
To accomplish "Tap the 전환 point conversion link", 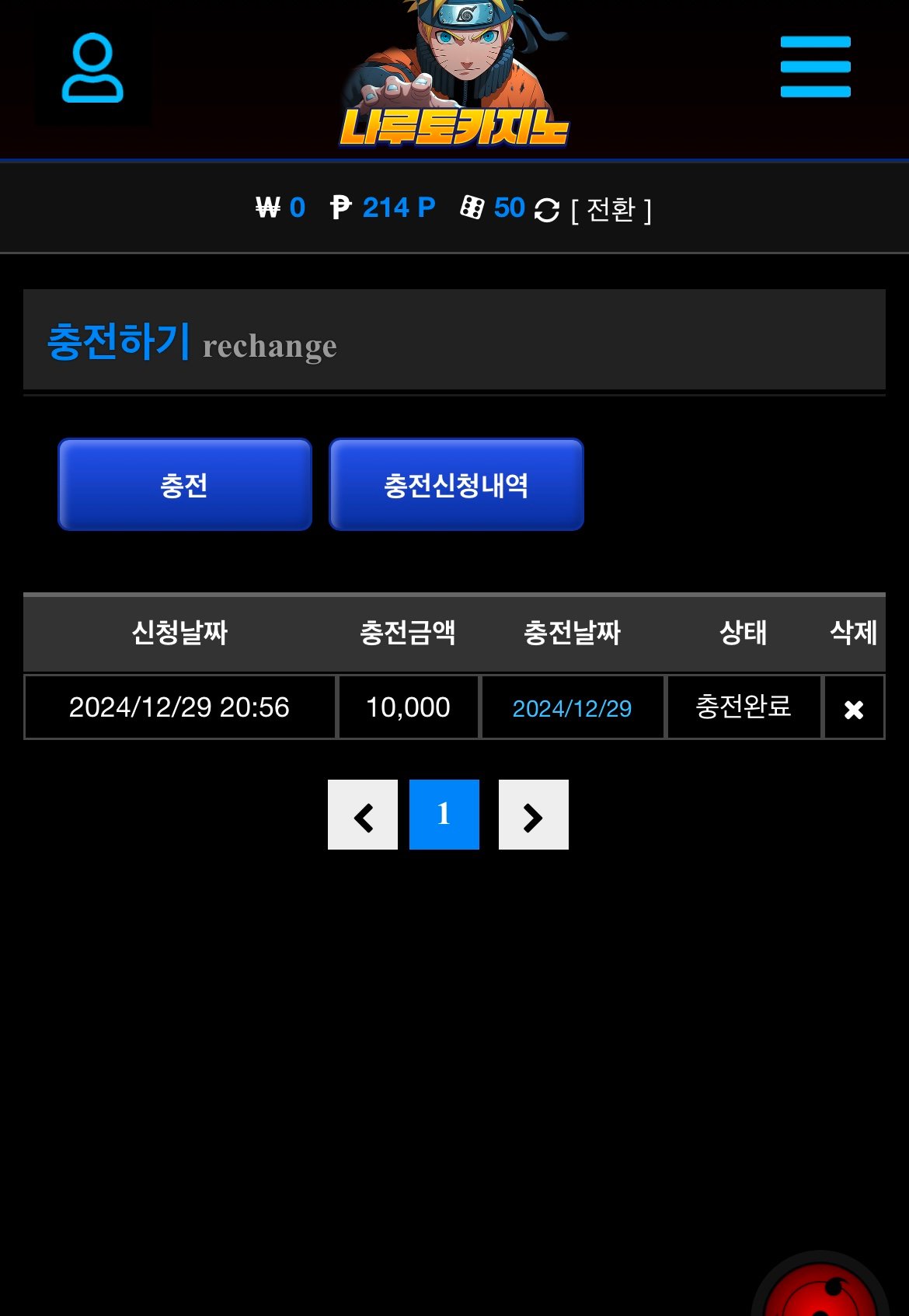I will pos(611,210).
